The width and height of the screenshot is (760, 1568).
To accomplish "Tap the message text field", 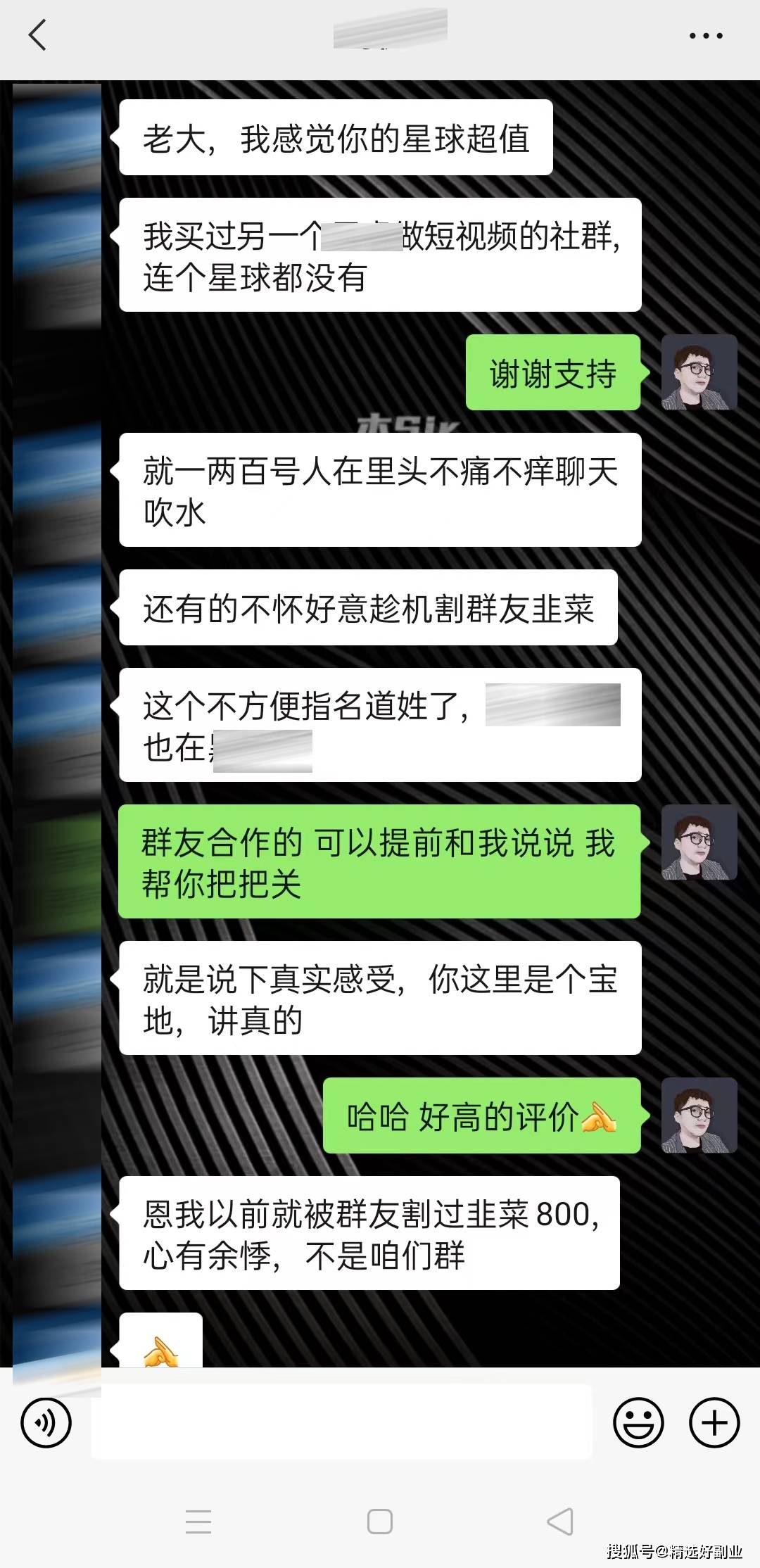I will 341,1422.
